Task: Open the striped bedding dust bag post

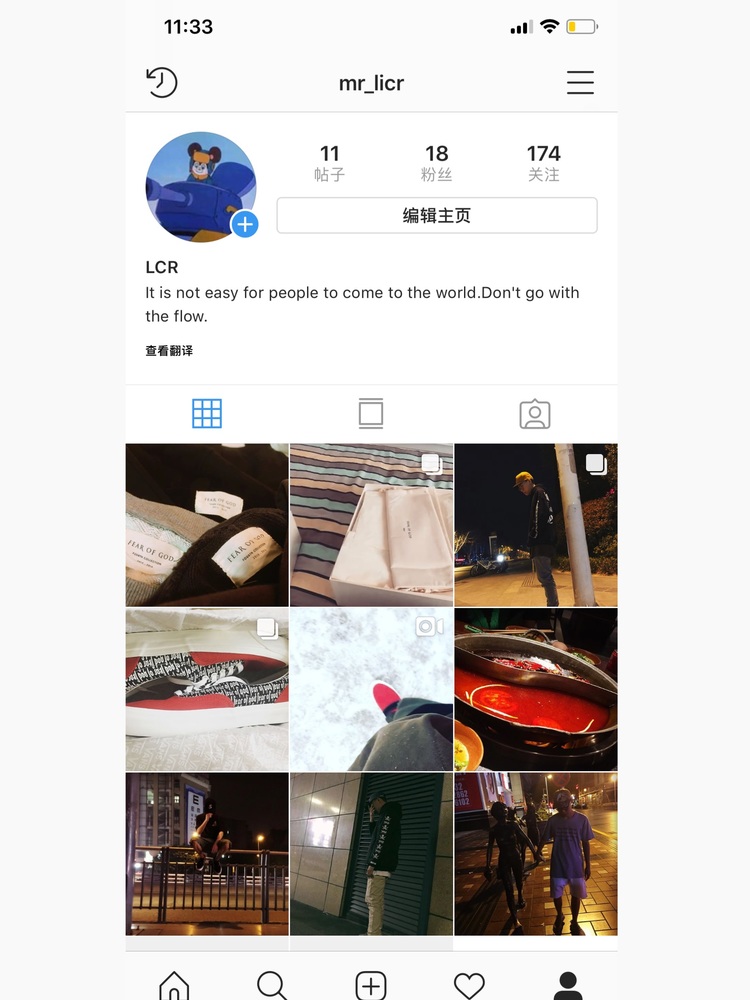Action: coord(371,525)
